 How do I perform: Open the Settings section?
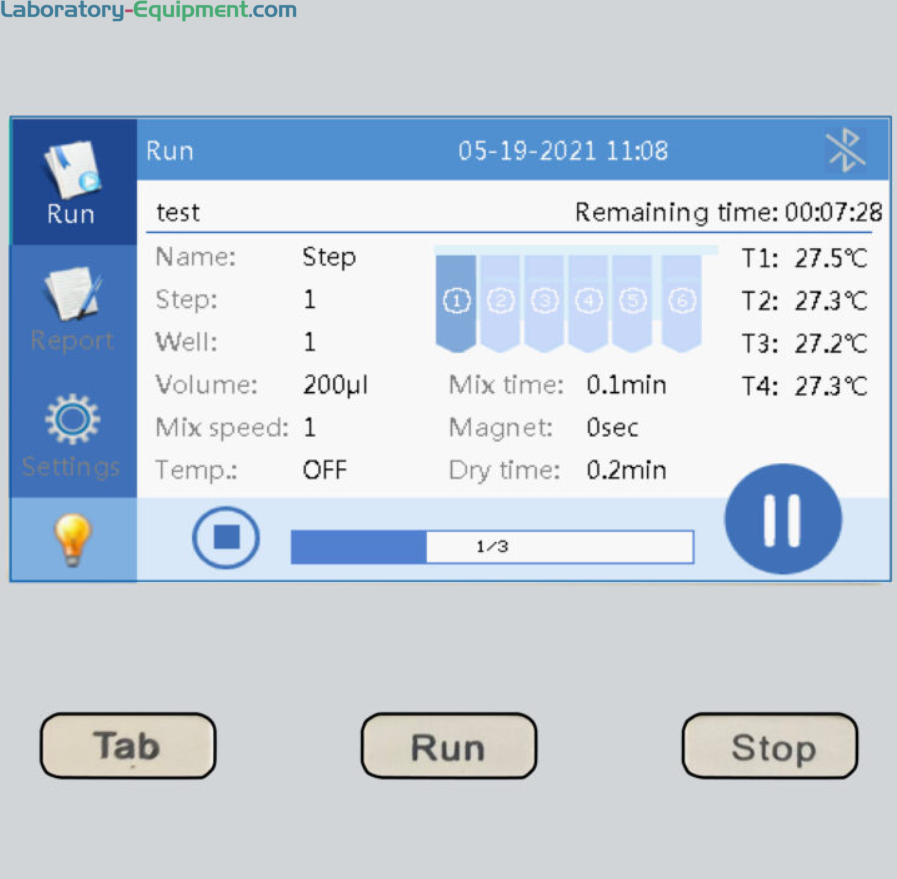(71, 435)
